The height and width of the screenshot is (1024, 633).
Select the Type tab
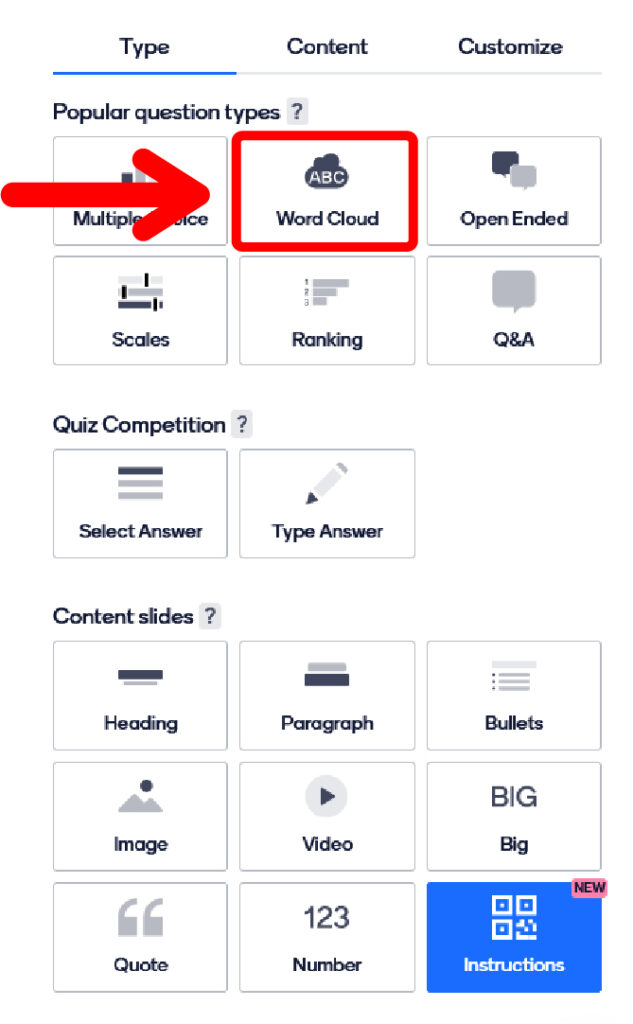click(x=144, y=47)
